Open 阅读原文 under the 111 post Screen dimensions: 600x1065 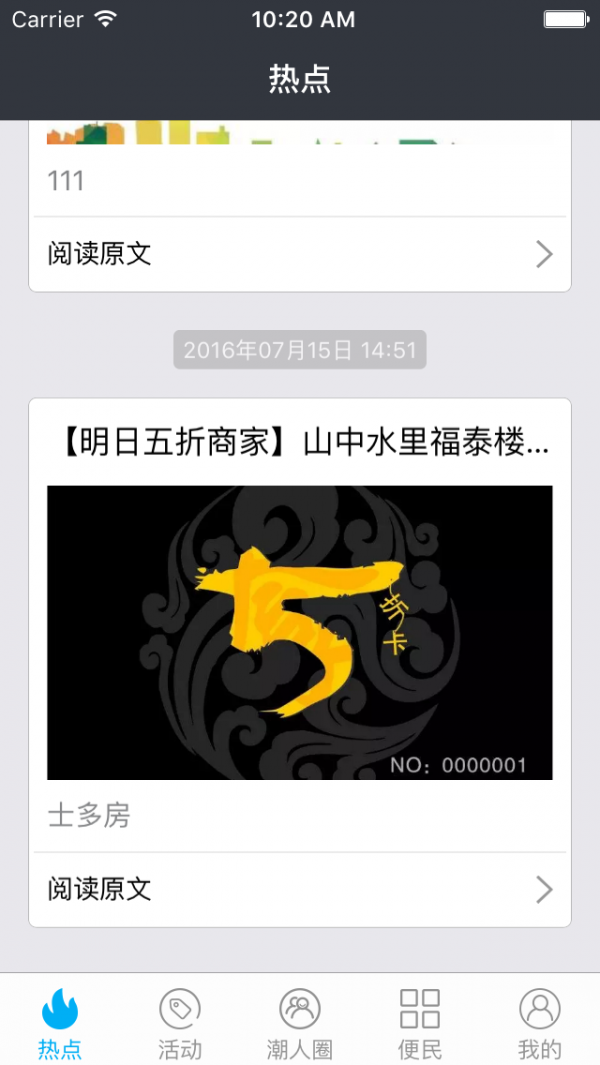tap(300, 254)
